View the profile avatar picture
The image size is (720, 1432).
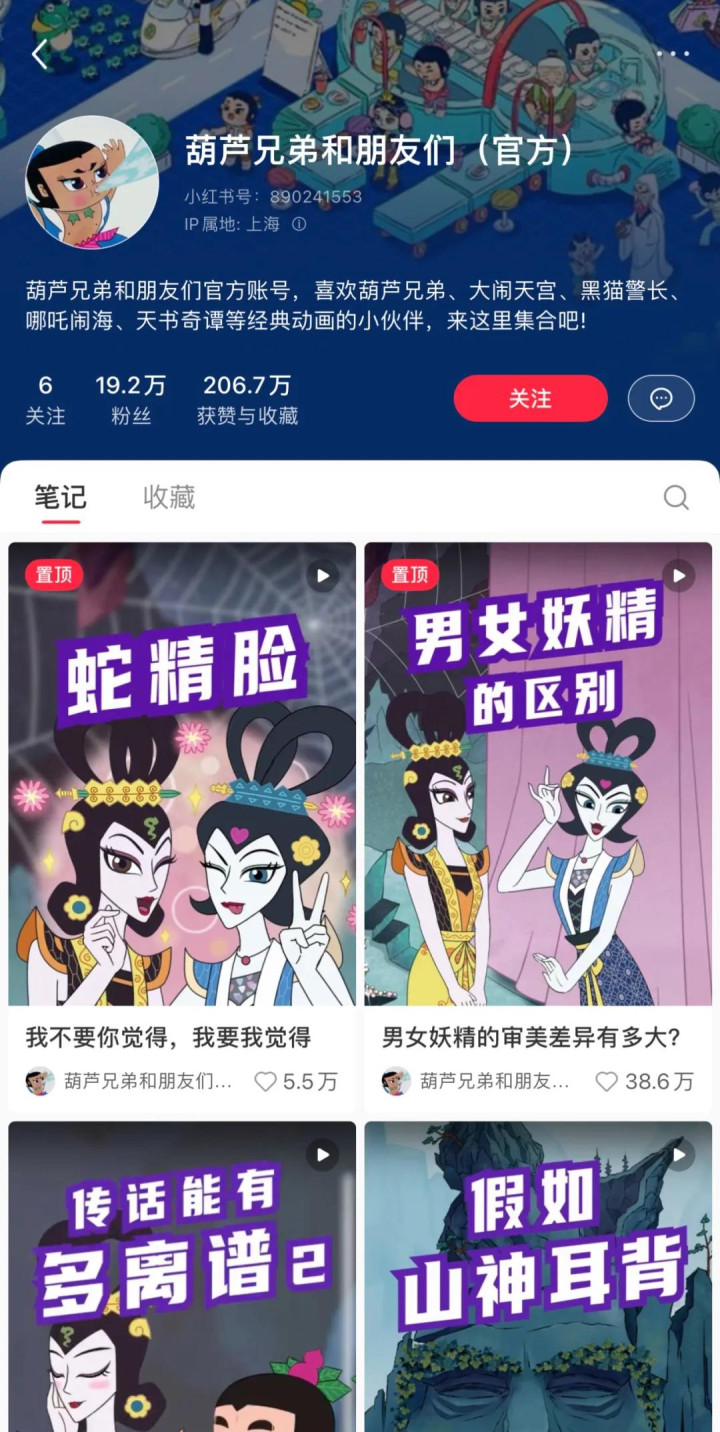[x=92, y=183]
